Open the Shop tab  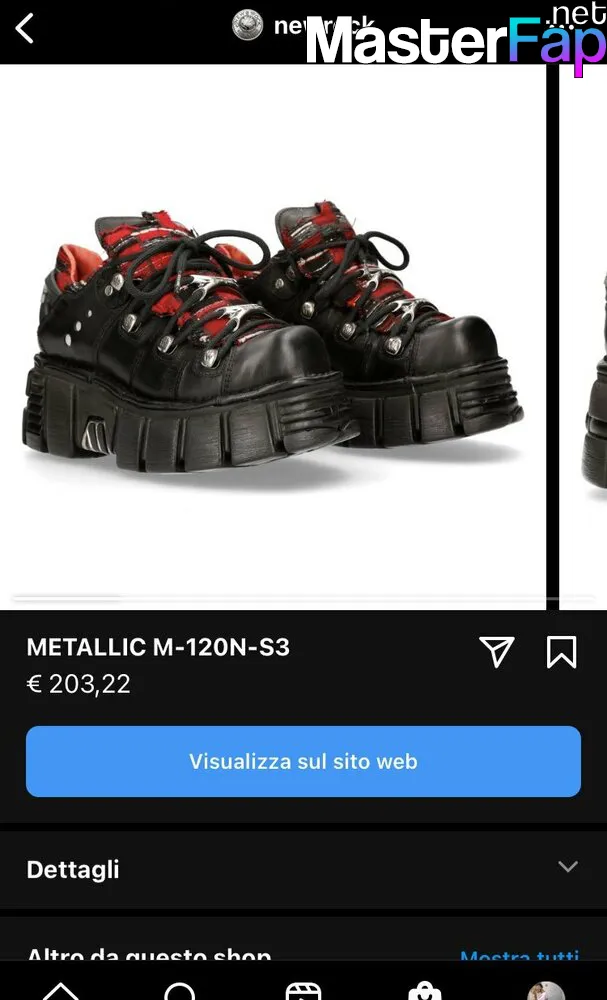click(x=425, y=990)
